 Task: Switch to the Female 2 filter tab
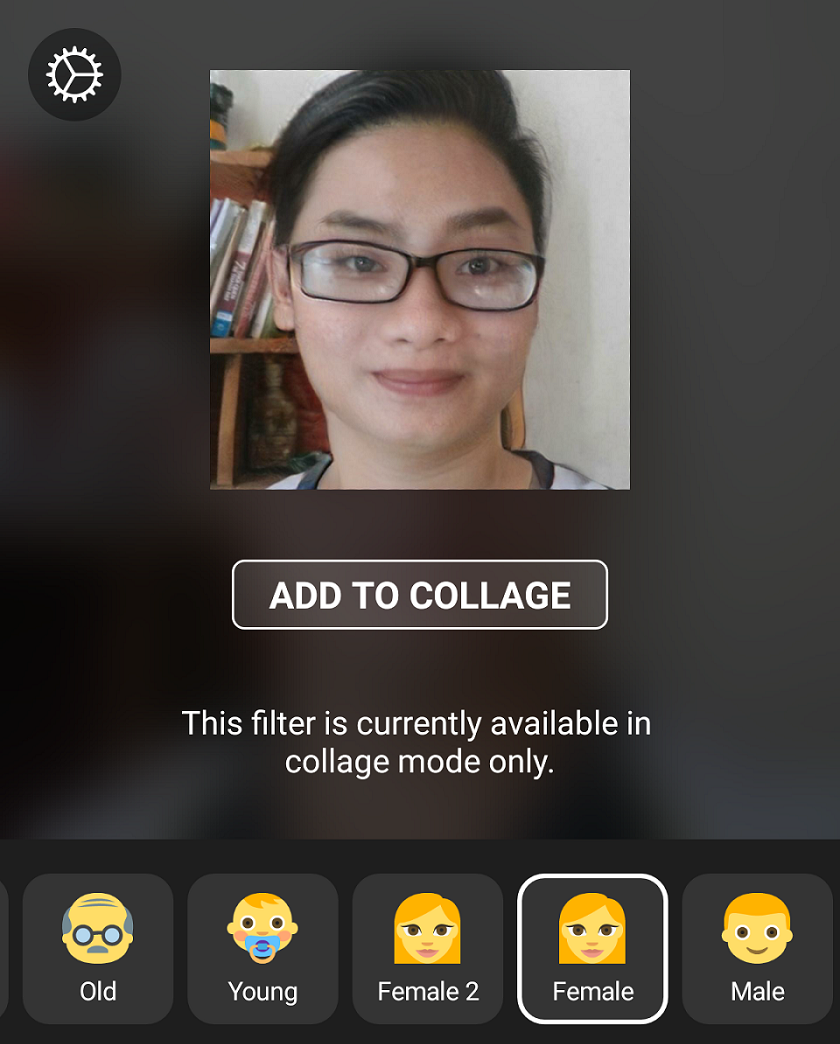click(427, 948)
